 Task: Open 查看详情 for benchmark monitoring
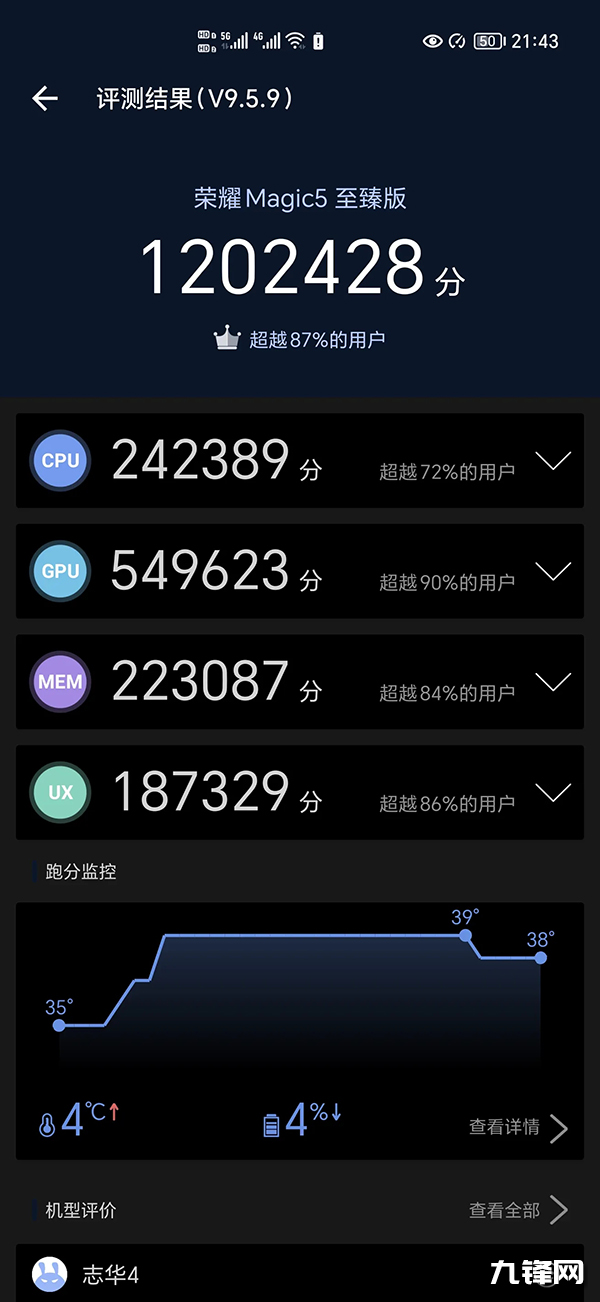[518, 1128]
